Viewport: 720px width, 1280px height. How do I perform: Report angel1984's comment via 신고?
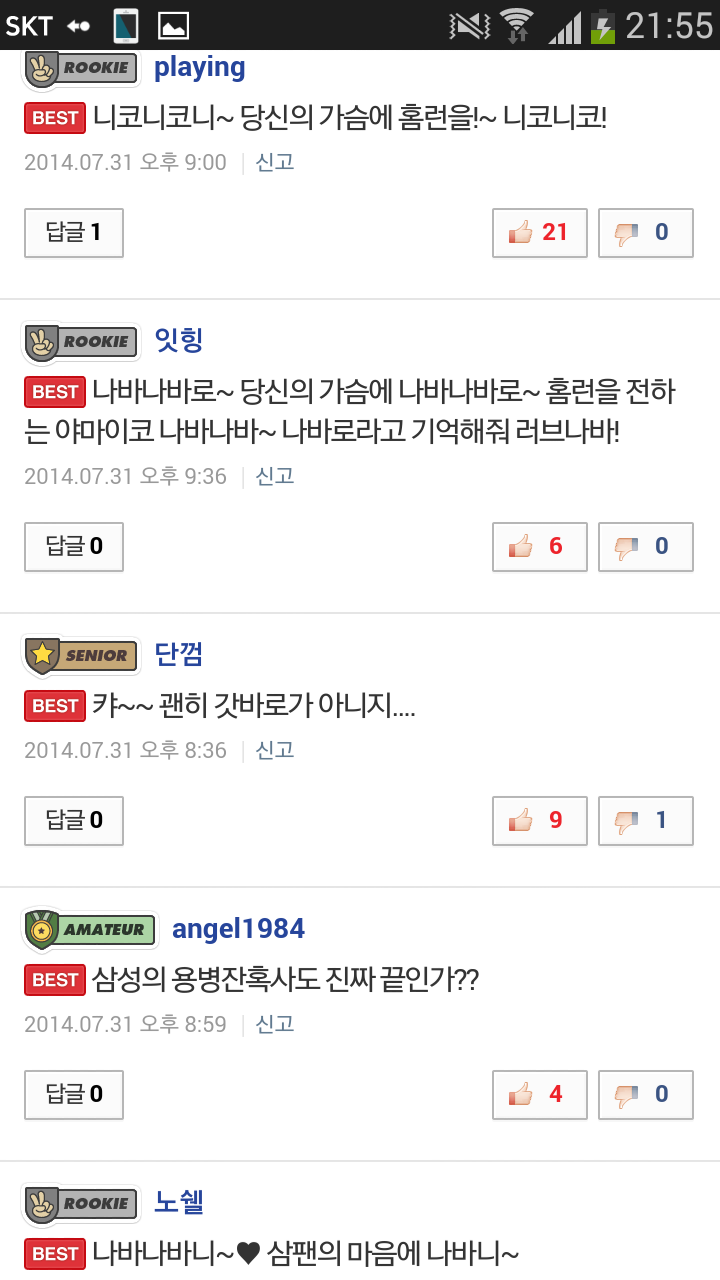[x=275, y=1024]
